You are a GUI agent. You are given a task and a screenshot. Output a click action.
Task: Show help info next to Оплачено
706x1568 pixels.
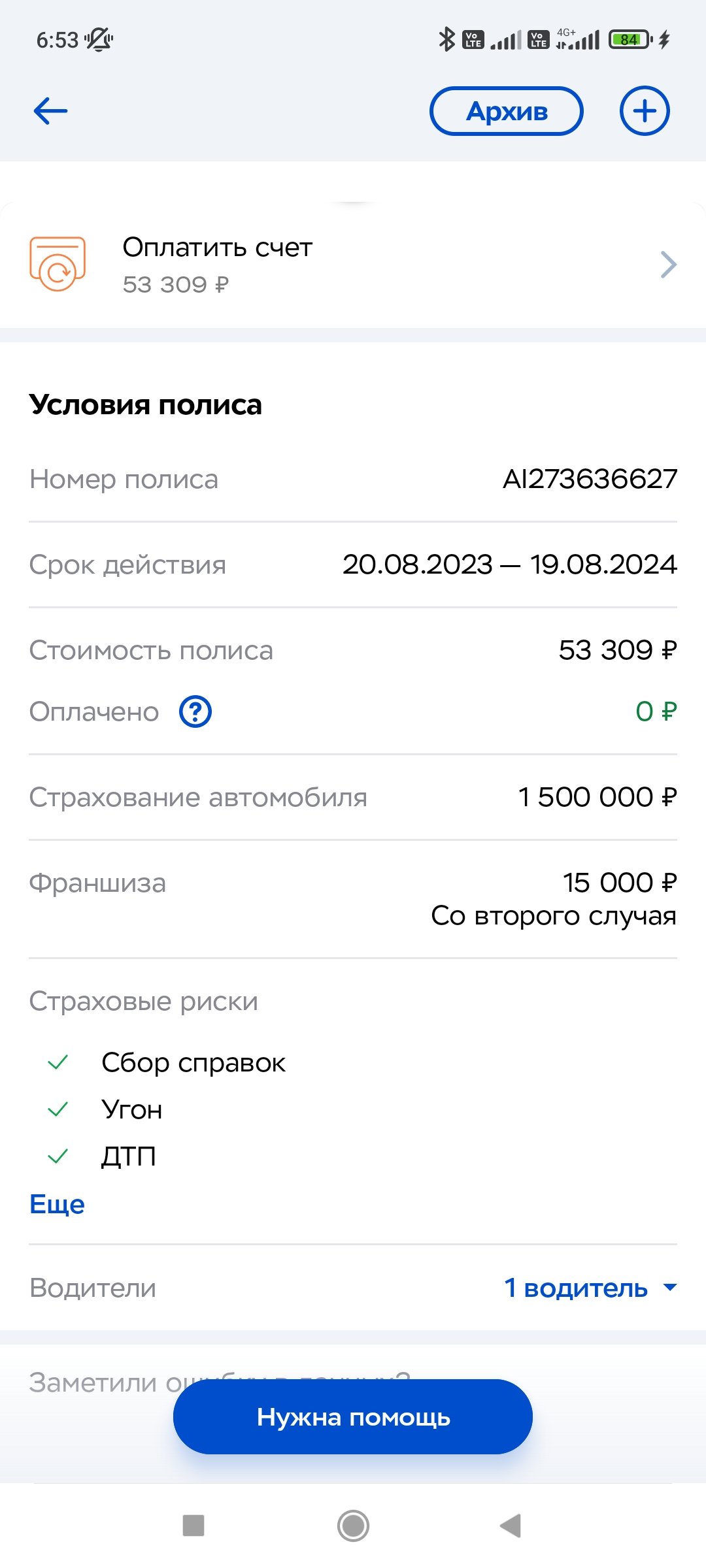point(195,711)
